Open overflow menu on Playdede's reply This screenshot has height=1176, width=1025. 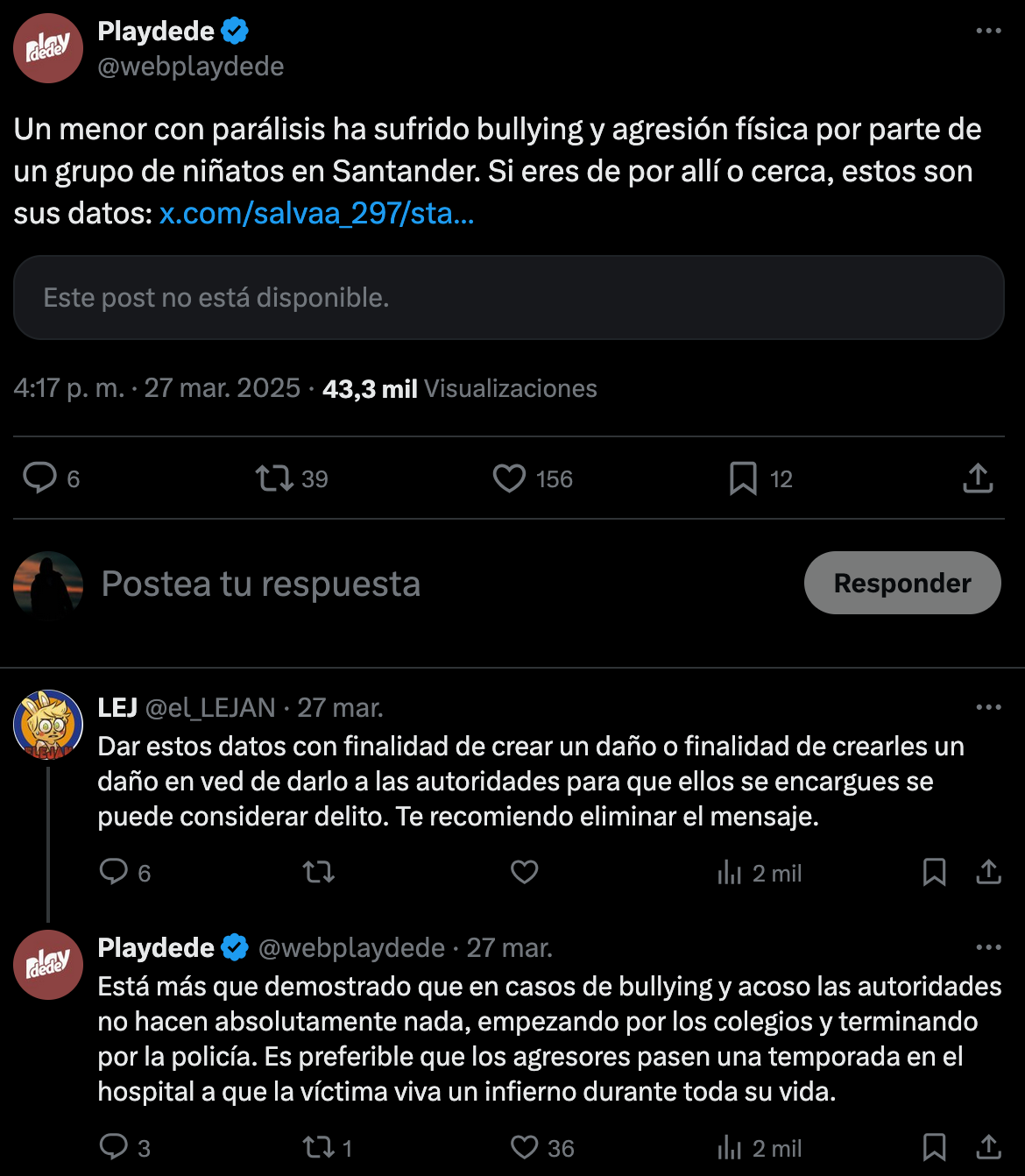click(988, 947)
